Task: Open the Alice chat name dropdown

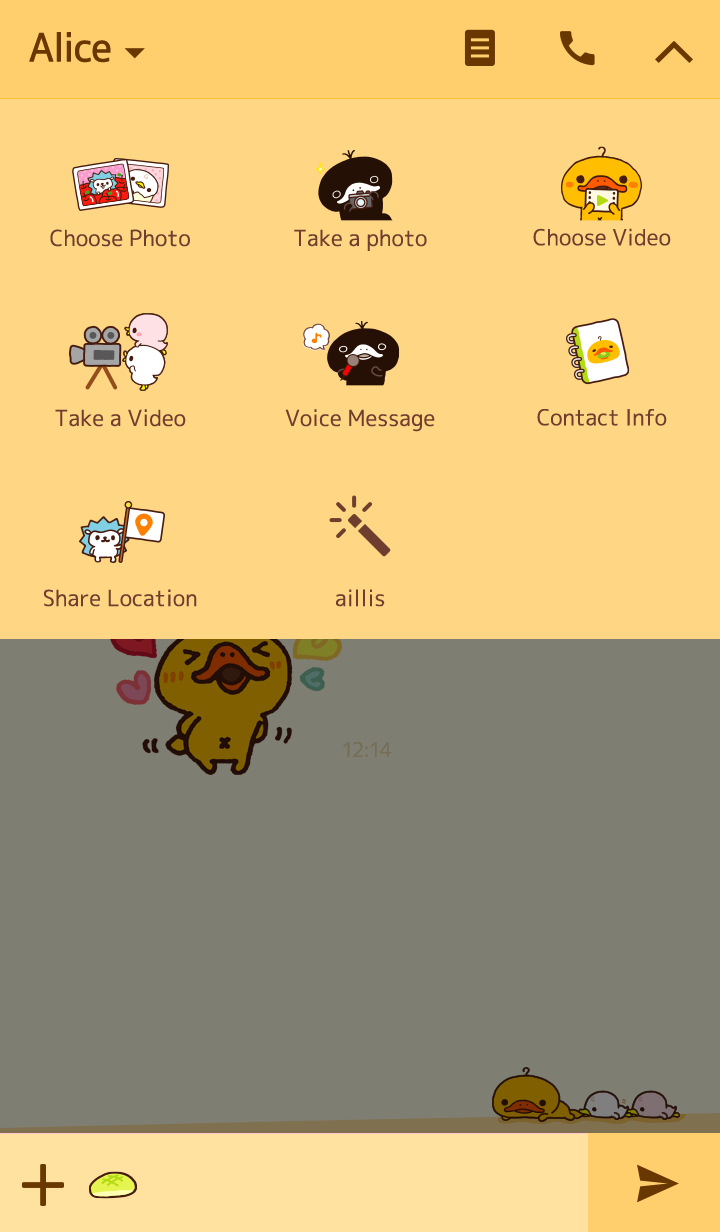Action: [x=87, y=49]
